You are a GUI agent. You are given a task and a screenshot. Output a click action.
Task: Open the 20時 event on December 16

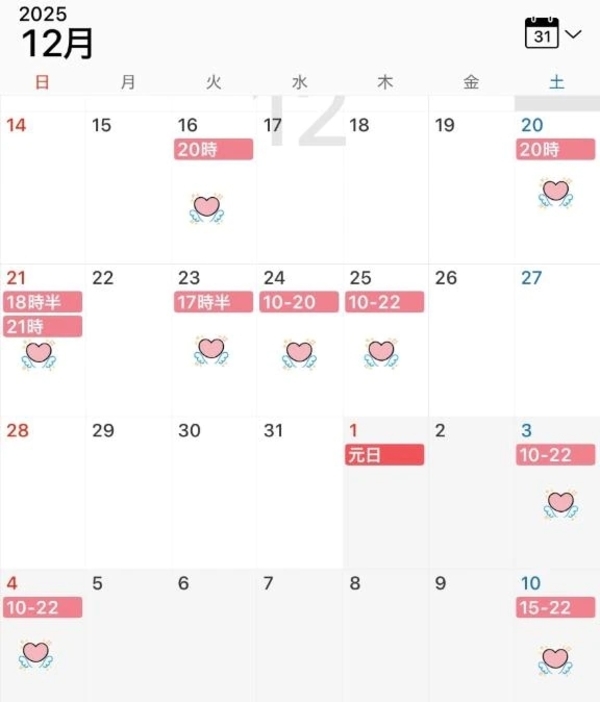[x=213, y=149]
